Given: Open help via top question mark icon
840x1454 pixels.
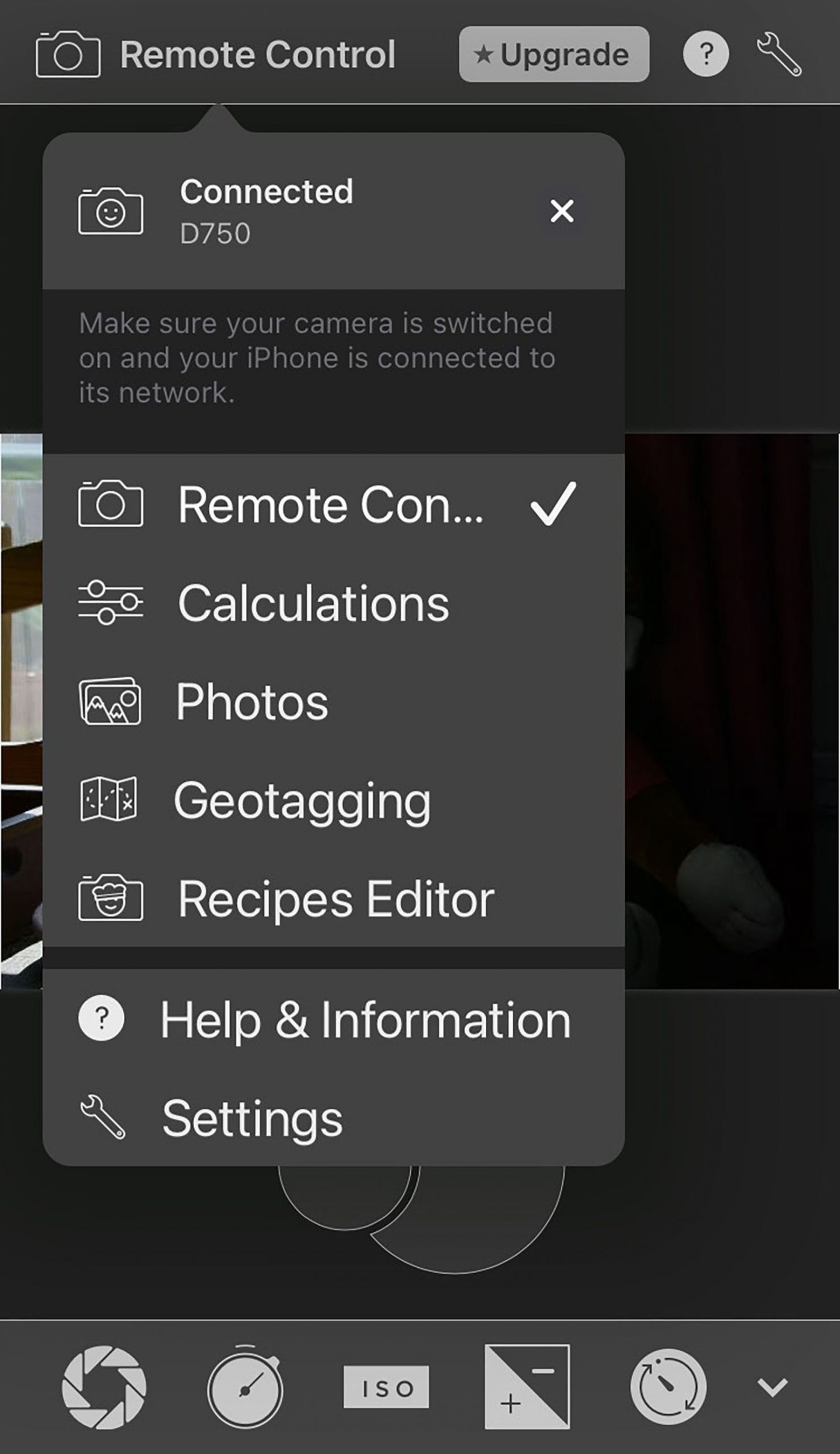Looking at the screenshot, I should (x=705, y=54).
